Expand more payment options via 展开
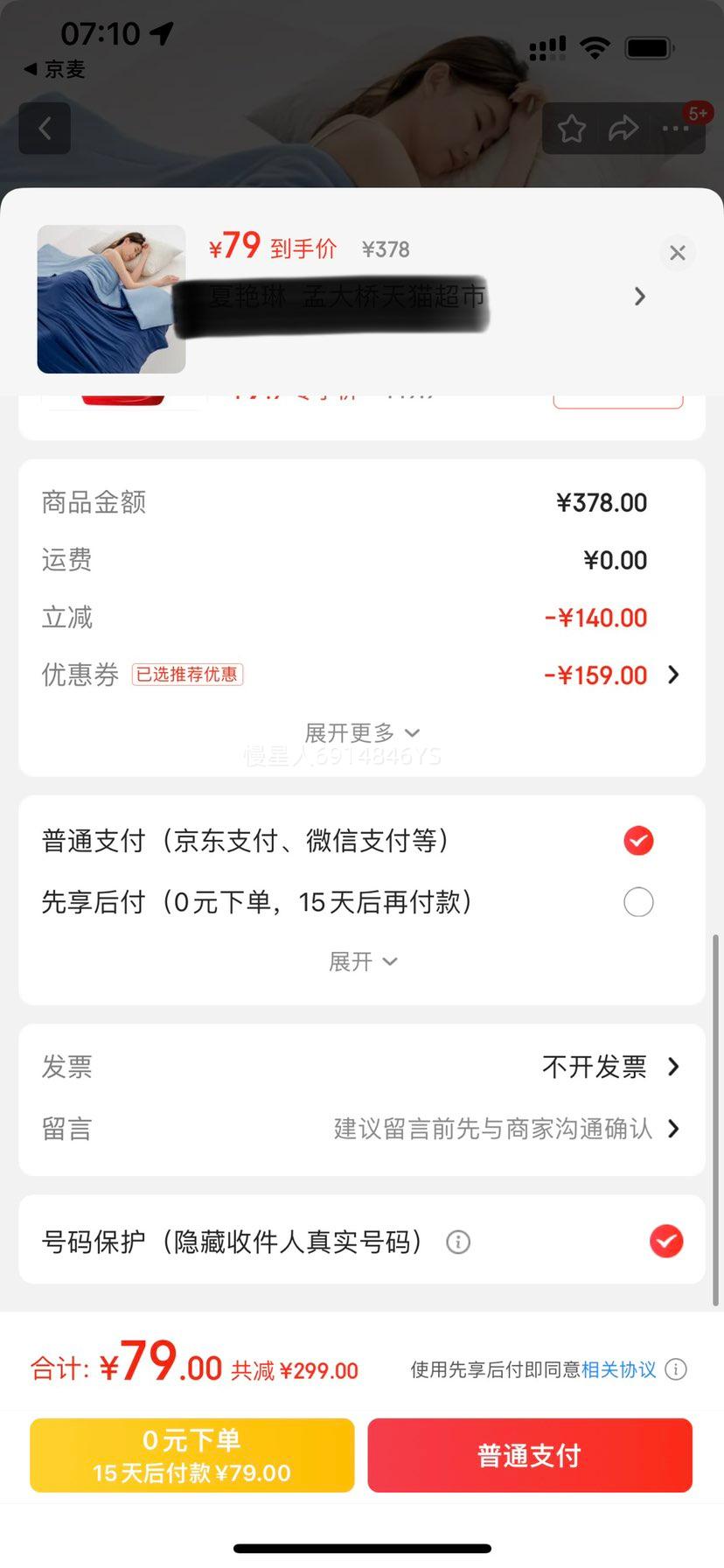 click(362, 962)
